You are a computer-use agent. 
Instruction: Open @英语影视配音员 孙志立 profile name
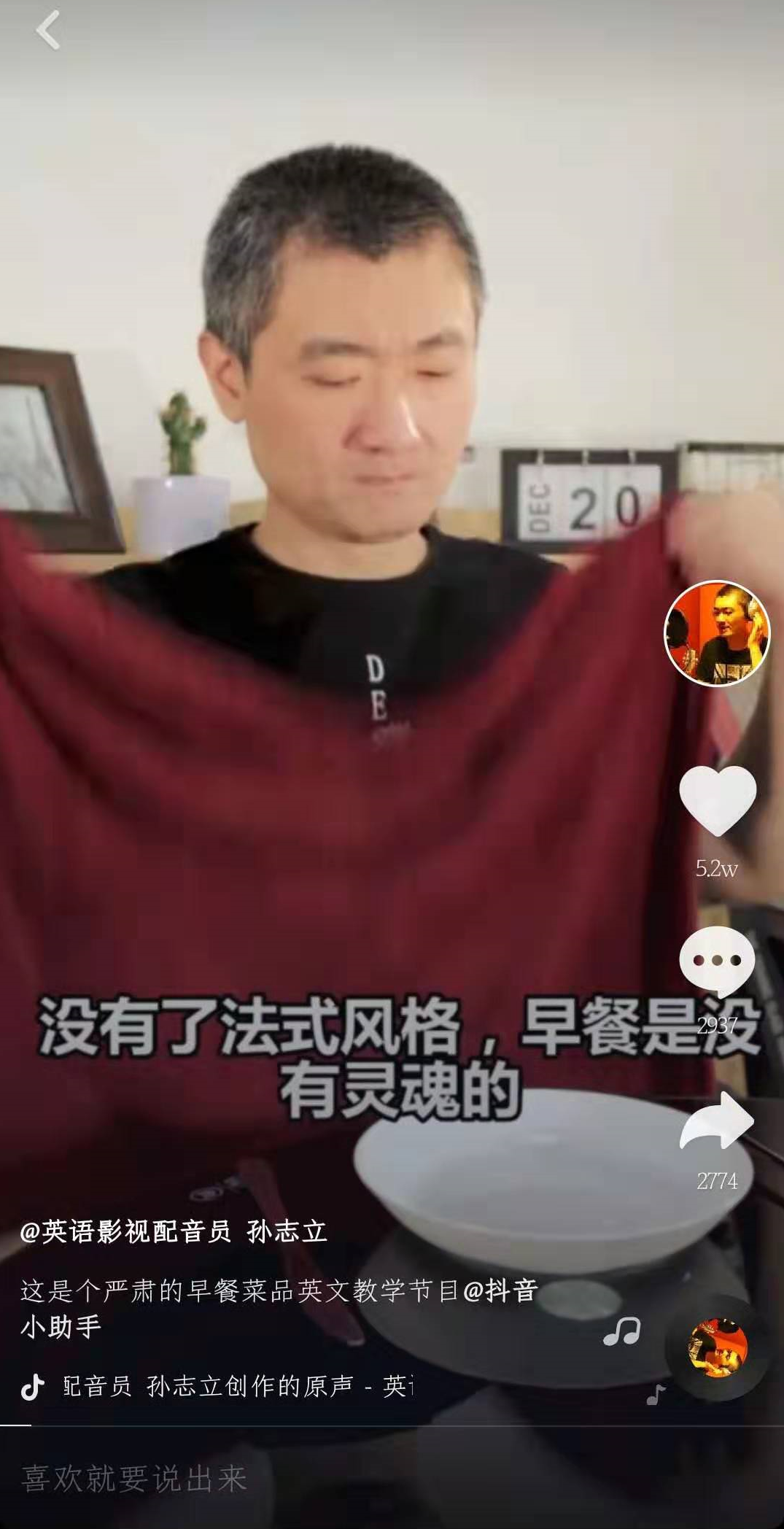174,1231
